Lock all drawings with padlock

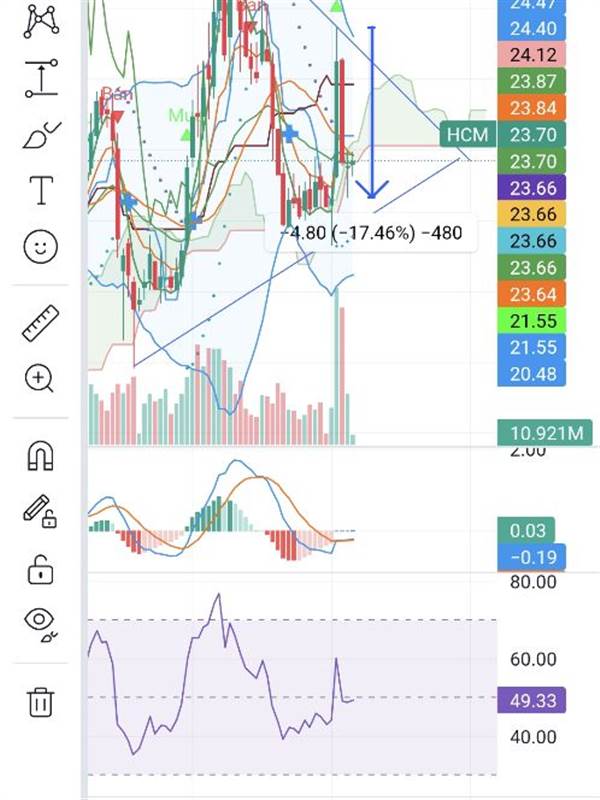click(40, 570)
